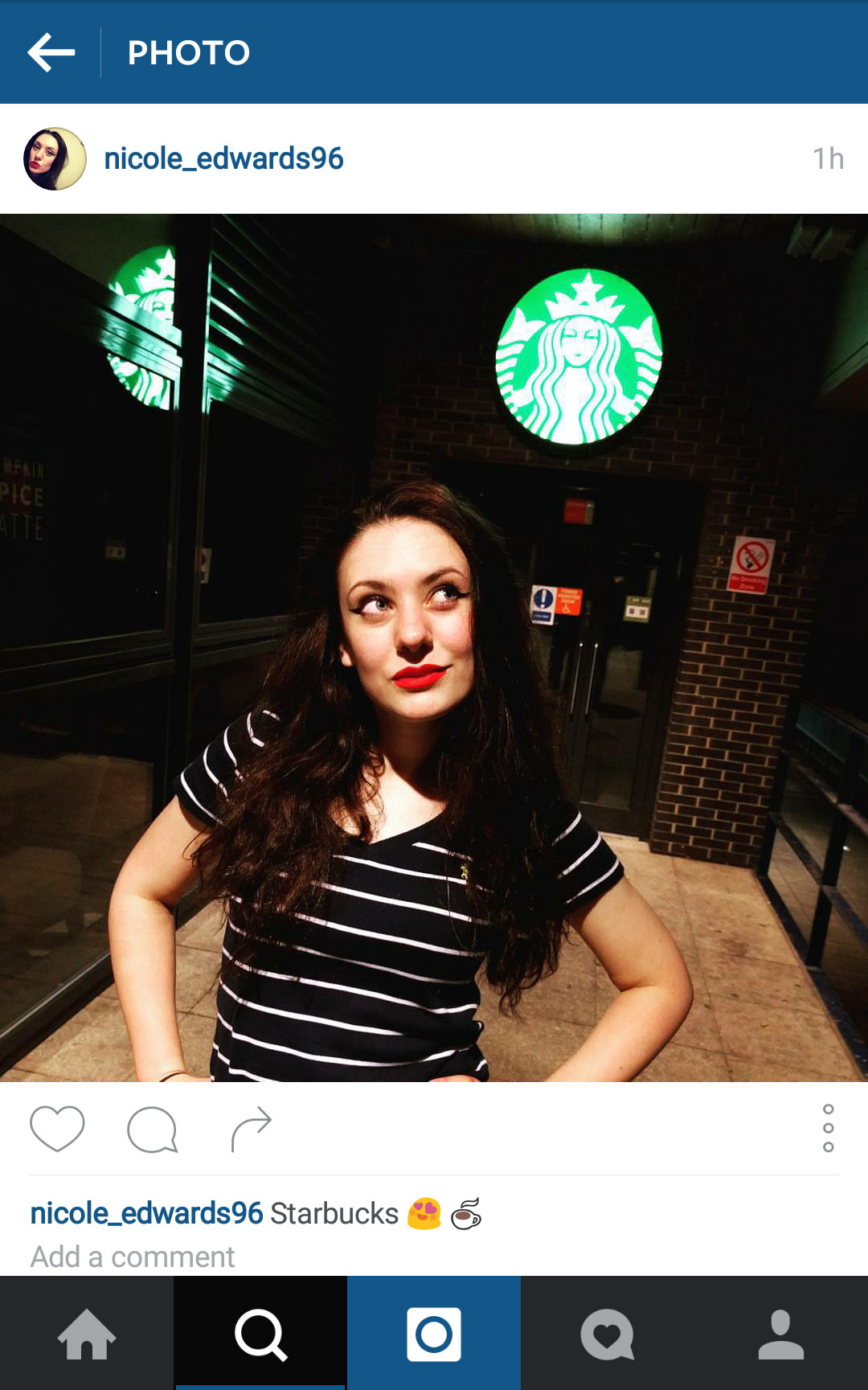
Task: Go back using the top-left arrow
Action: click(51, 52)
